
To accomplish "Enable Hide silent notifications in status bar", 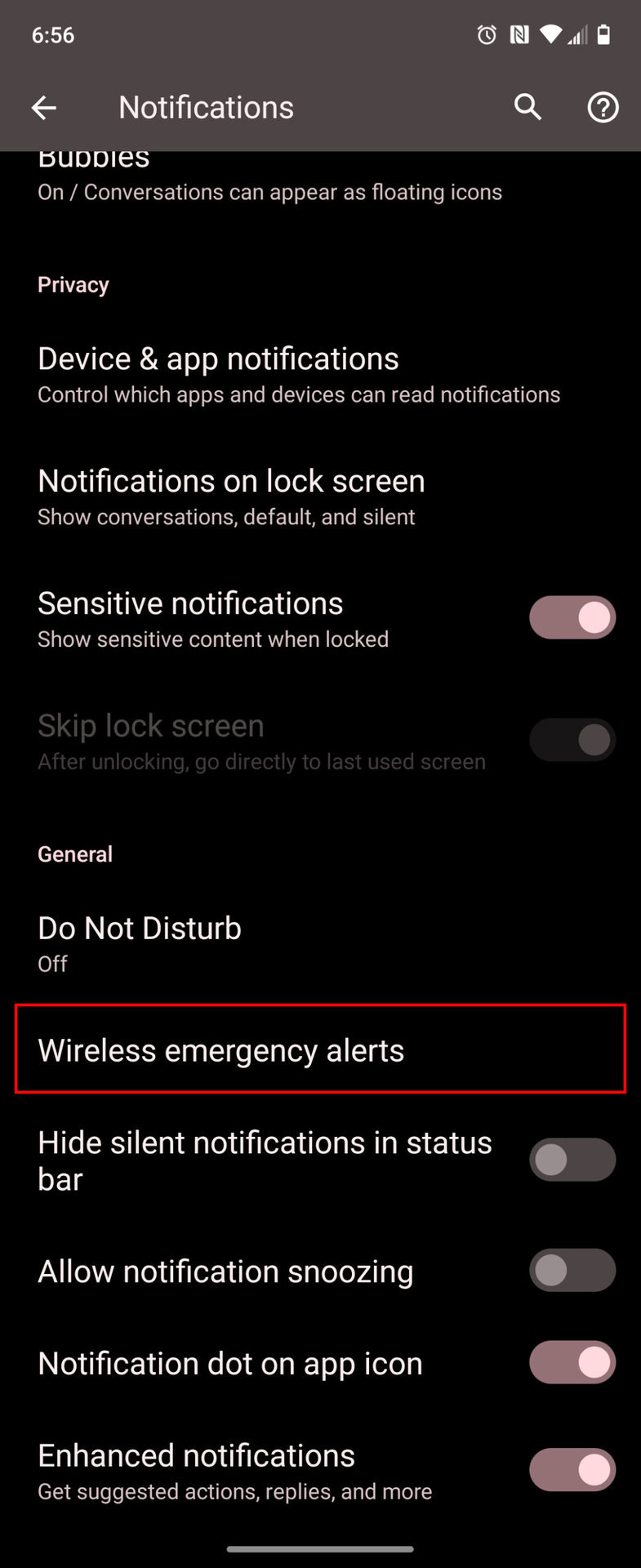I will click(572, 1160).
